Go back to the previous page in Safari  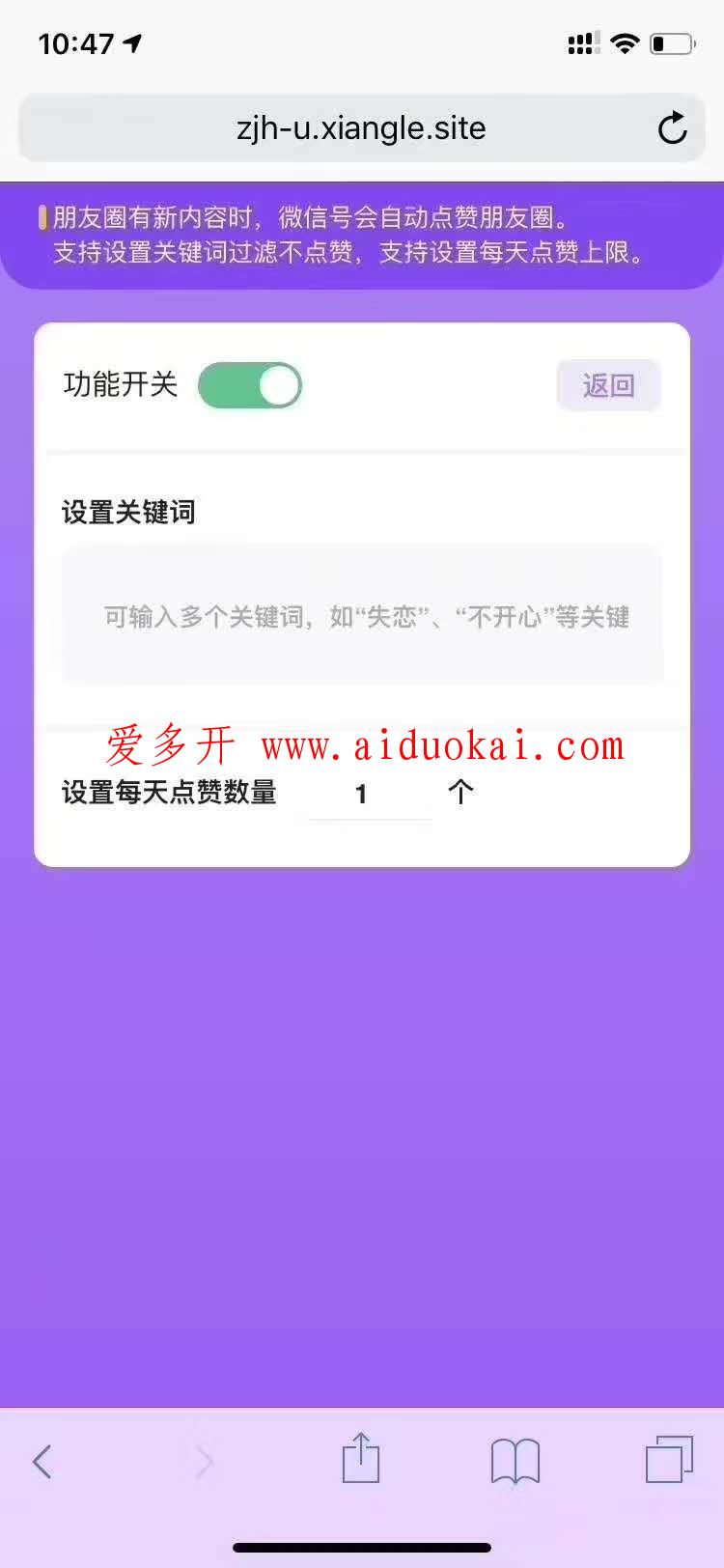[42, 1462]
